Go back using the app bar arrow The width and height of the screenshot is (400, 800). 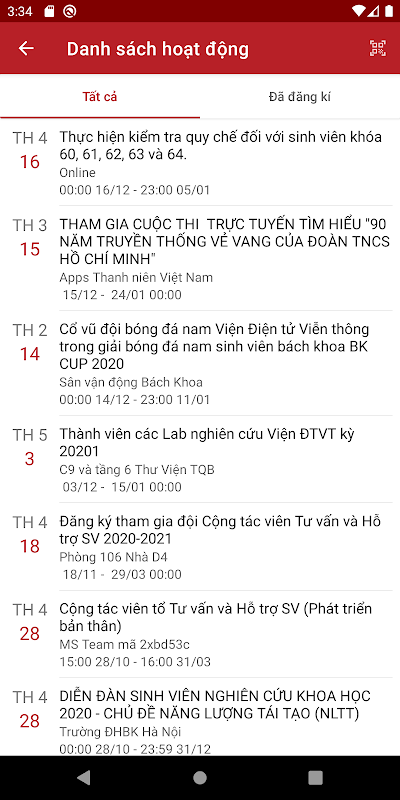point(26,48)
